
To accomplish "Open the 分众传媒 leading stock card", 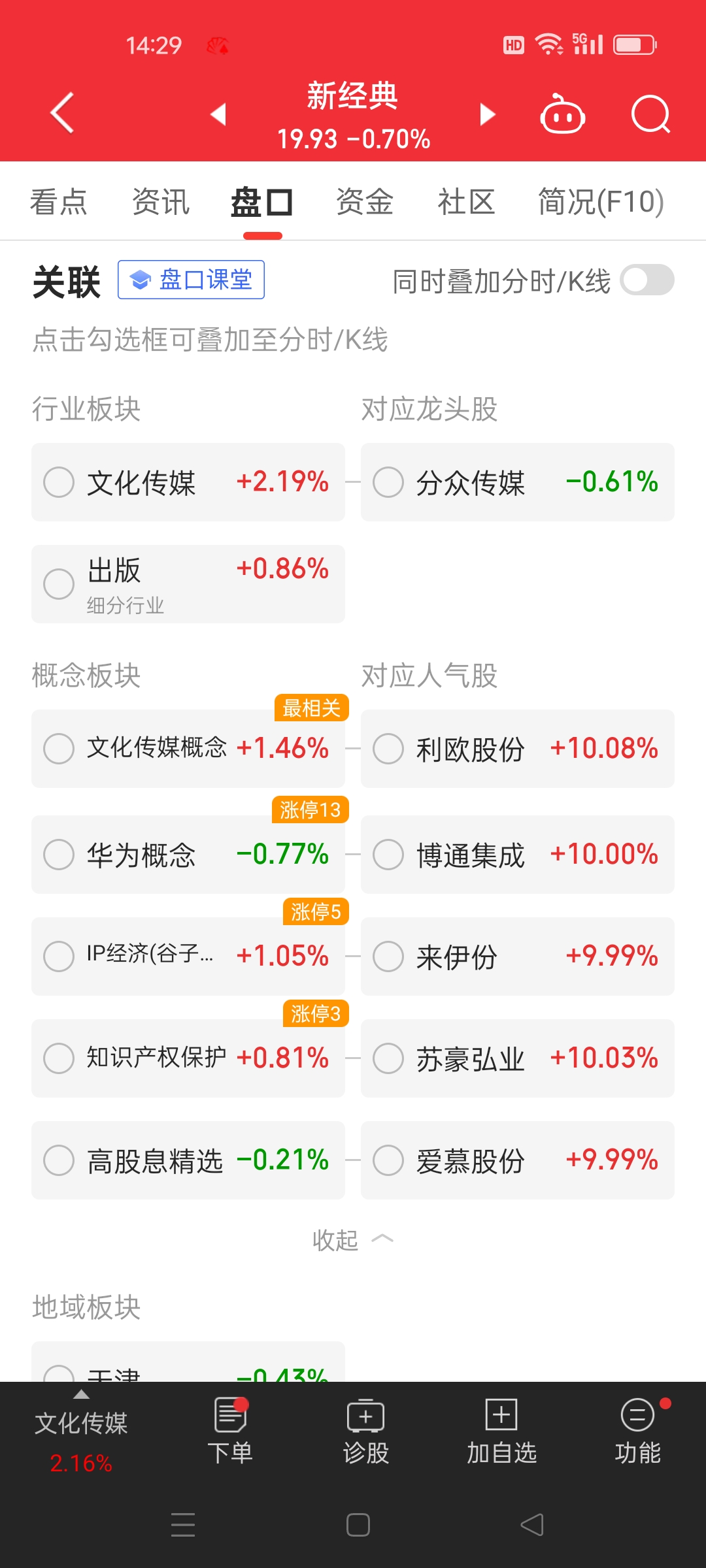I will (x=518, y=482).
